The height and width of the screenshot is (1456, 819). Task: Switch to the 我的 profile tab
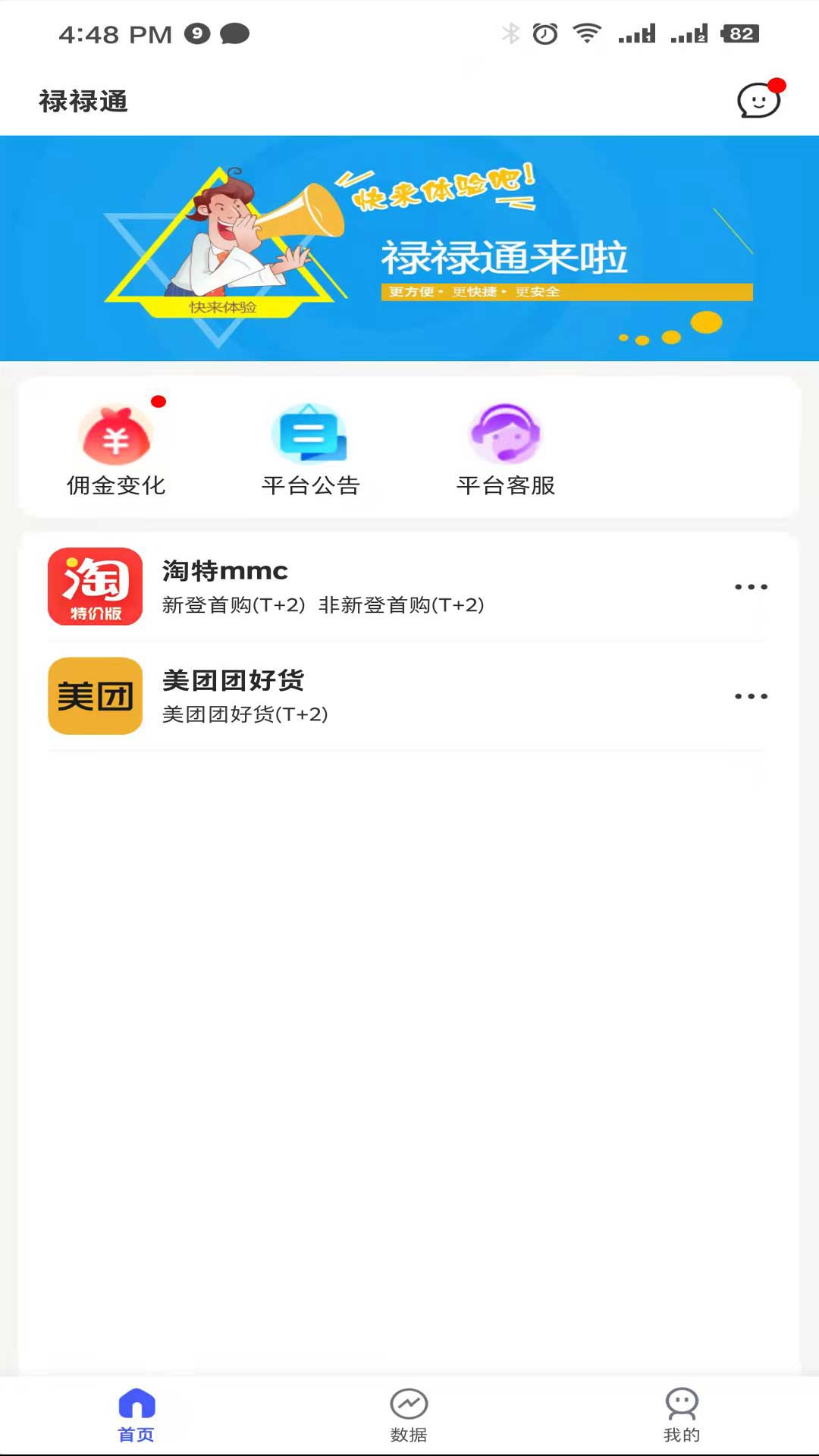tap(682, 1415)
